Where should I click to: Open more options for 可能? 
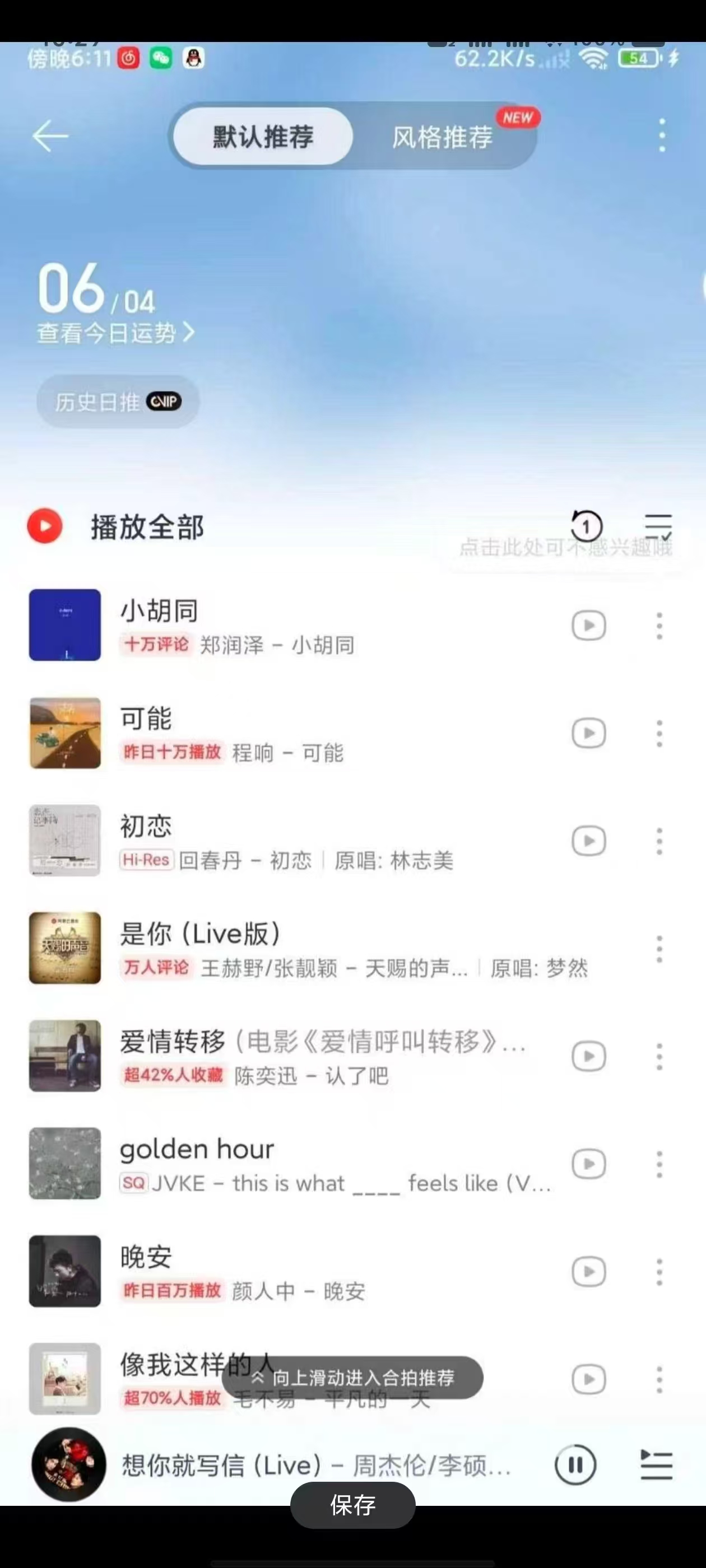pos(659,734)
